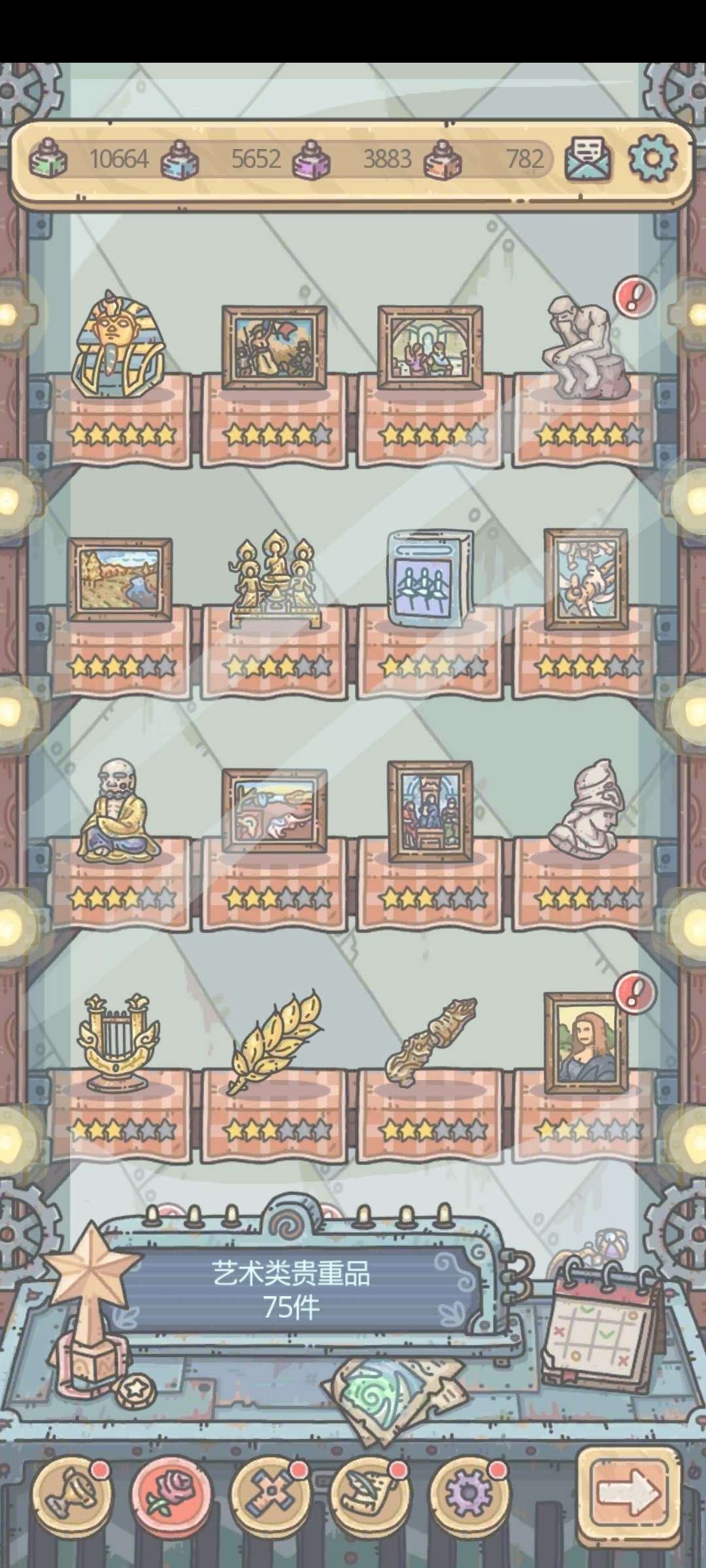Open the mail envelope icon

coord(588,159)
